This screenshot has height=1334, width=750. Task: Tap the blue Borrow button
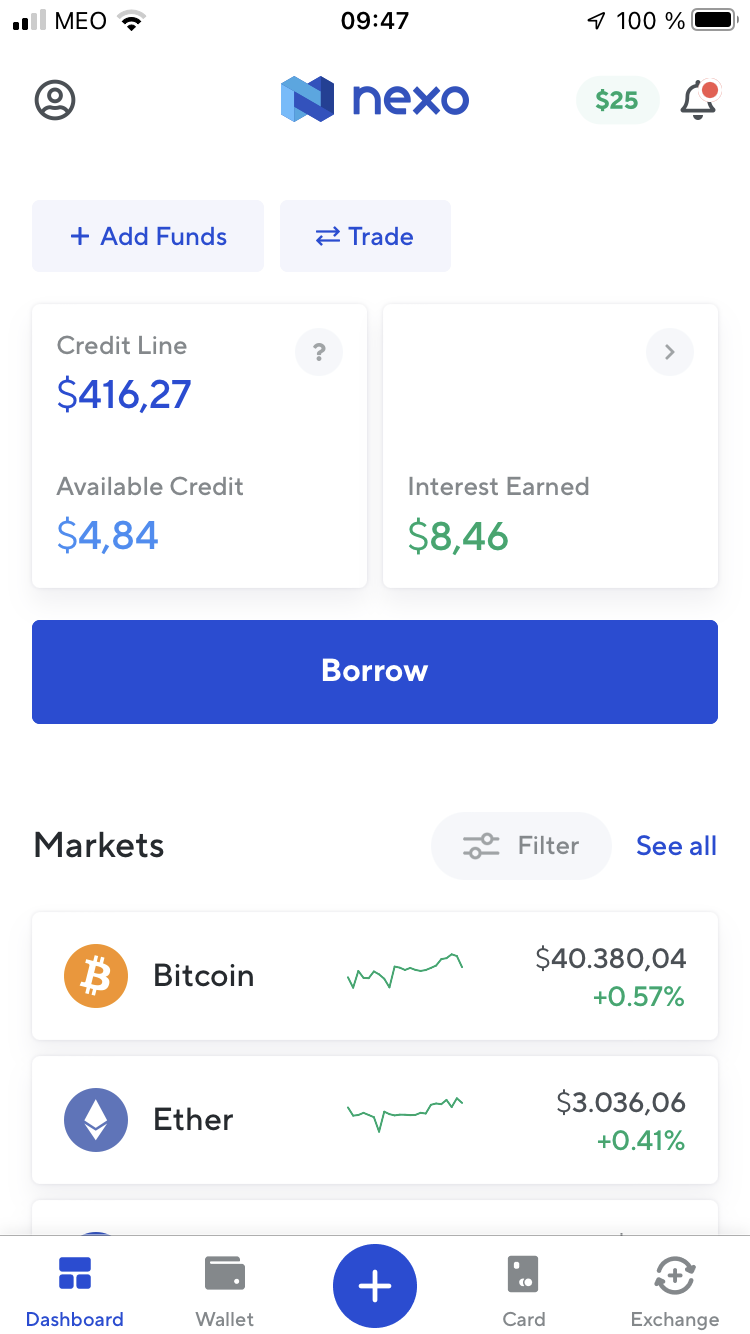(x=375, y=671)
